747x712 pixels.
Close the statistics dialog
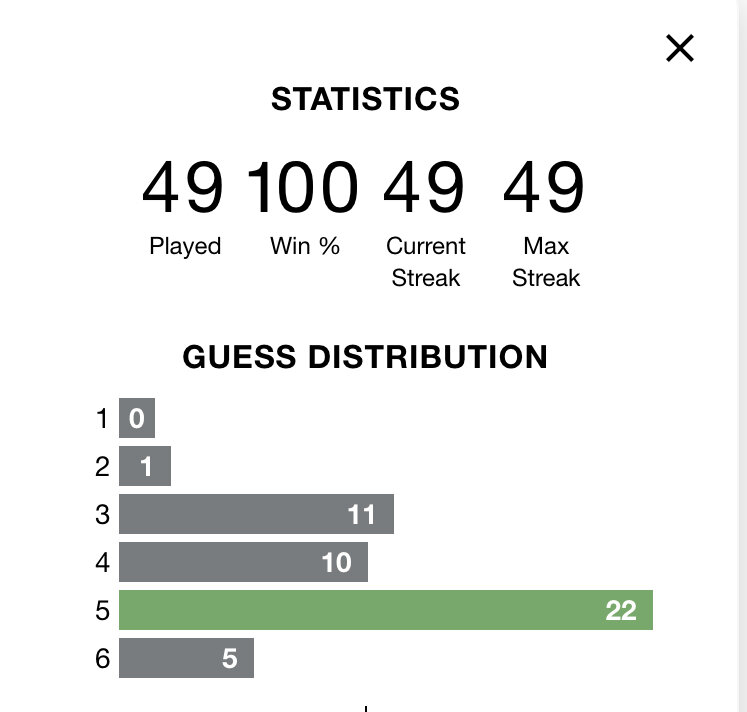pos(679,47)
